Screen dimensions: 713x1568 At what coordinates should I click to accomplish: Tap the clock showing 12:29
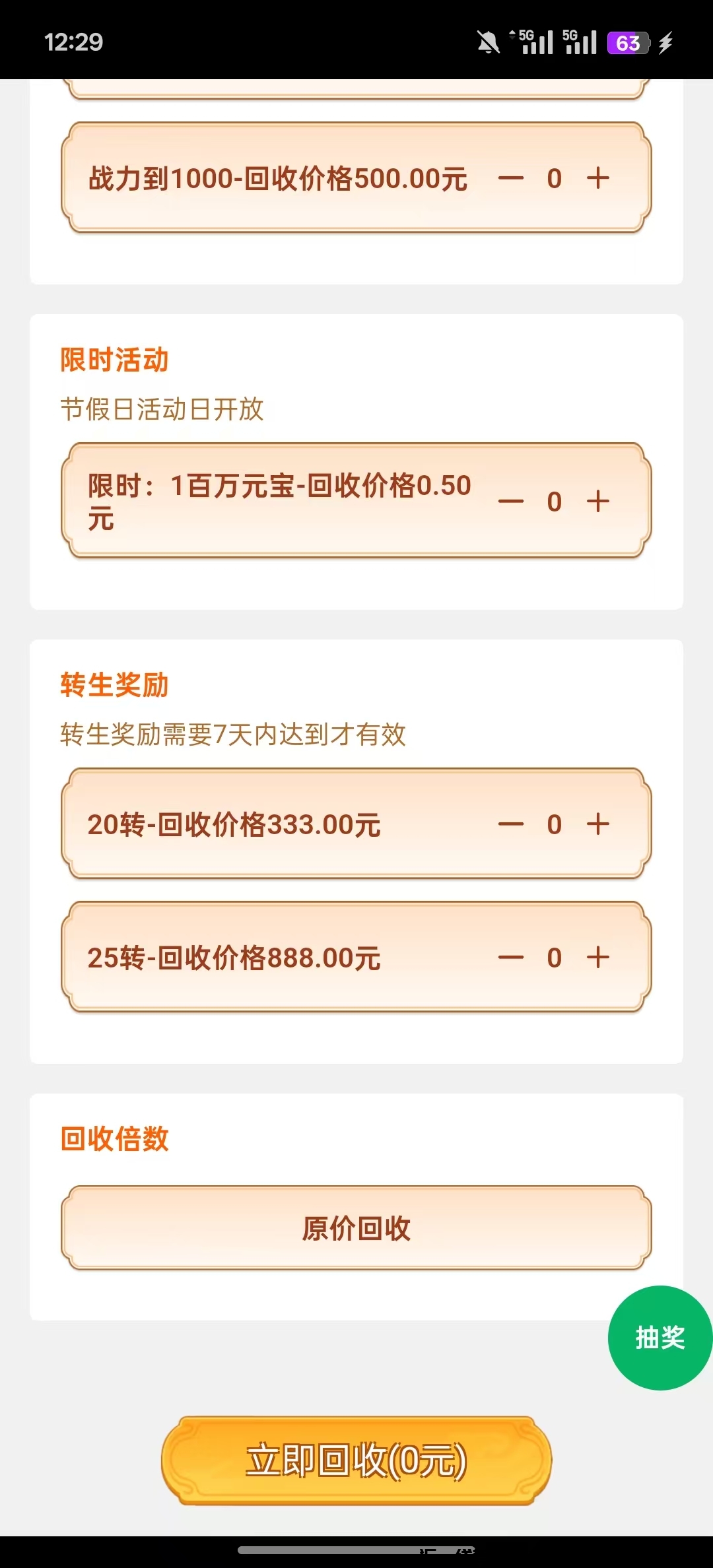pos(74,42)
